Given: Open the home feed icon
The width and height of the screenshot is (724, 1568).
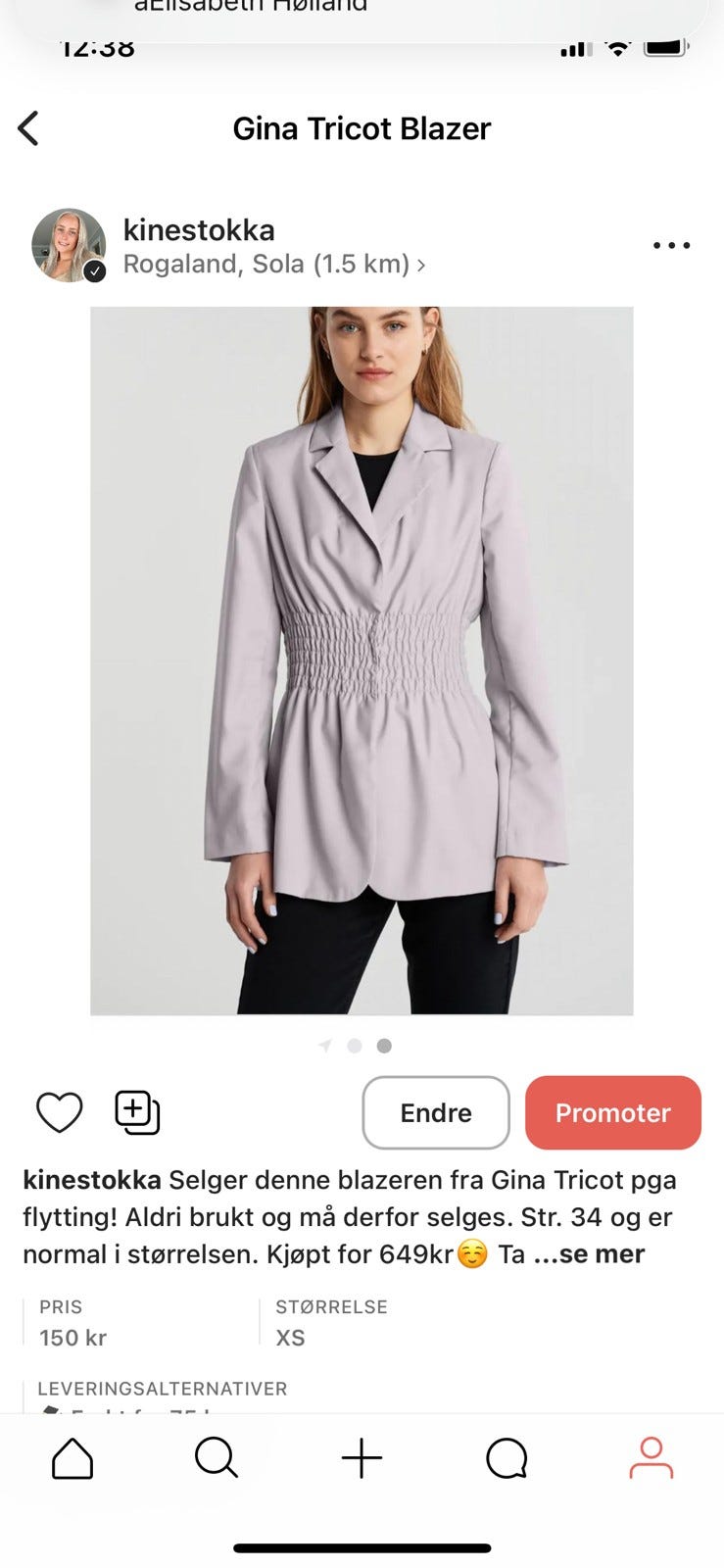Looking at the screenshot, I should [71, 1457].
